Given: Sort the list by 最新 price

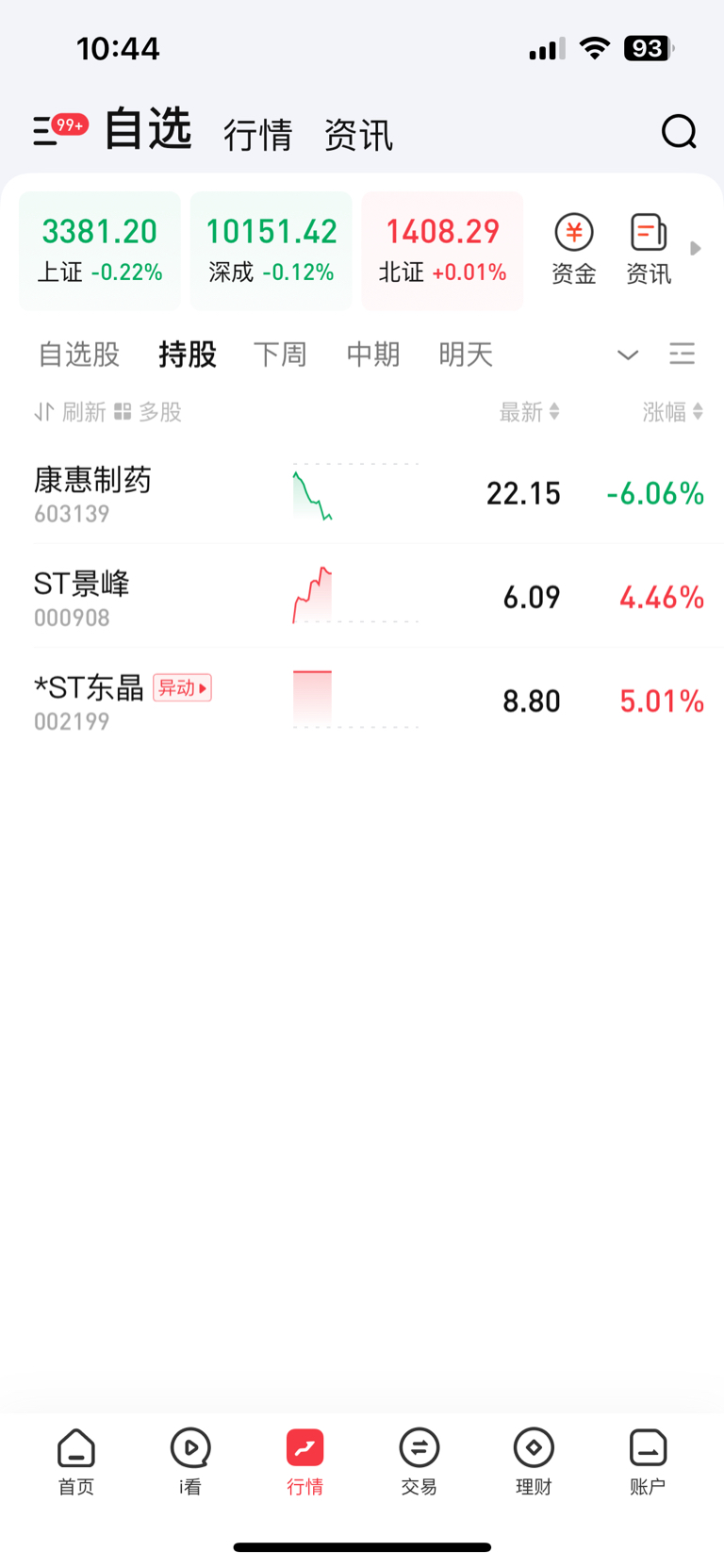Looking at the screenshot, I should (x=529, y=412).
